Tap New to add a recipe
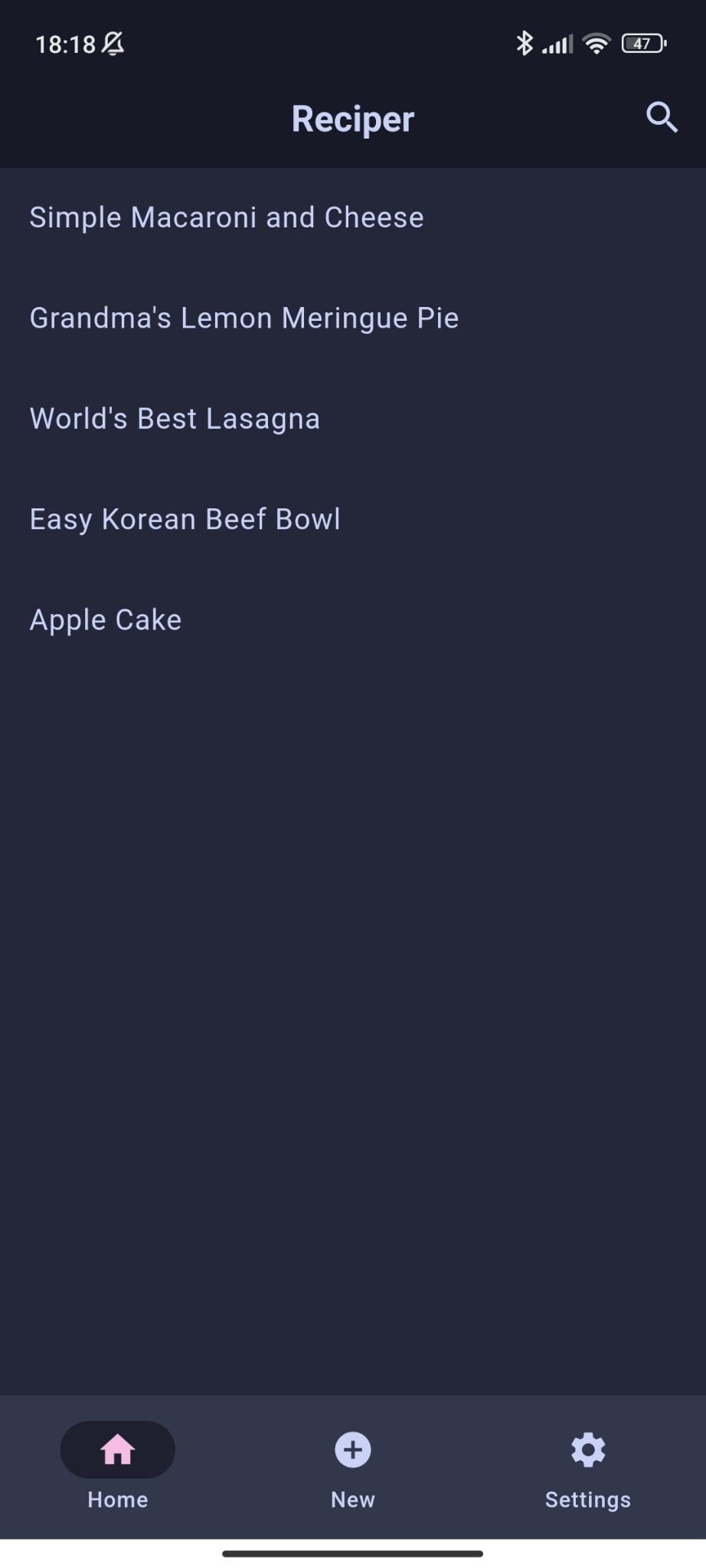Image resolution: width=706 pixels, height=1568 pixels. pos(353,1467)
